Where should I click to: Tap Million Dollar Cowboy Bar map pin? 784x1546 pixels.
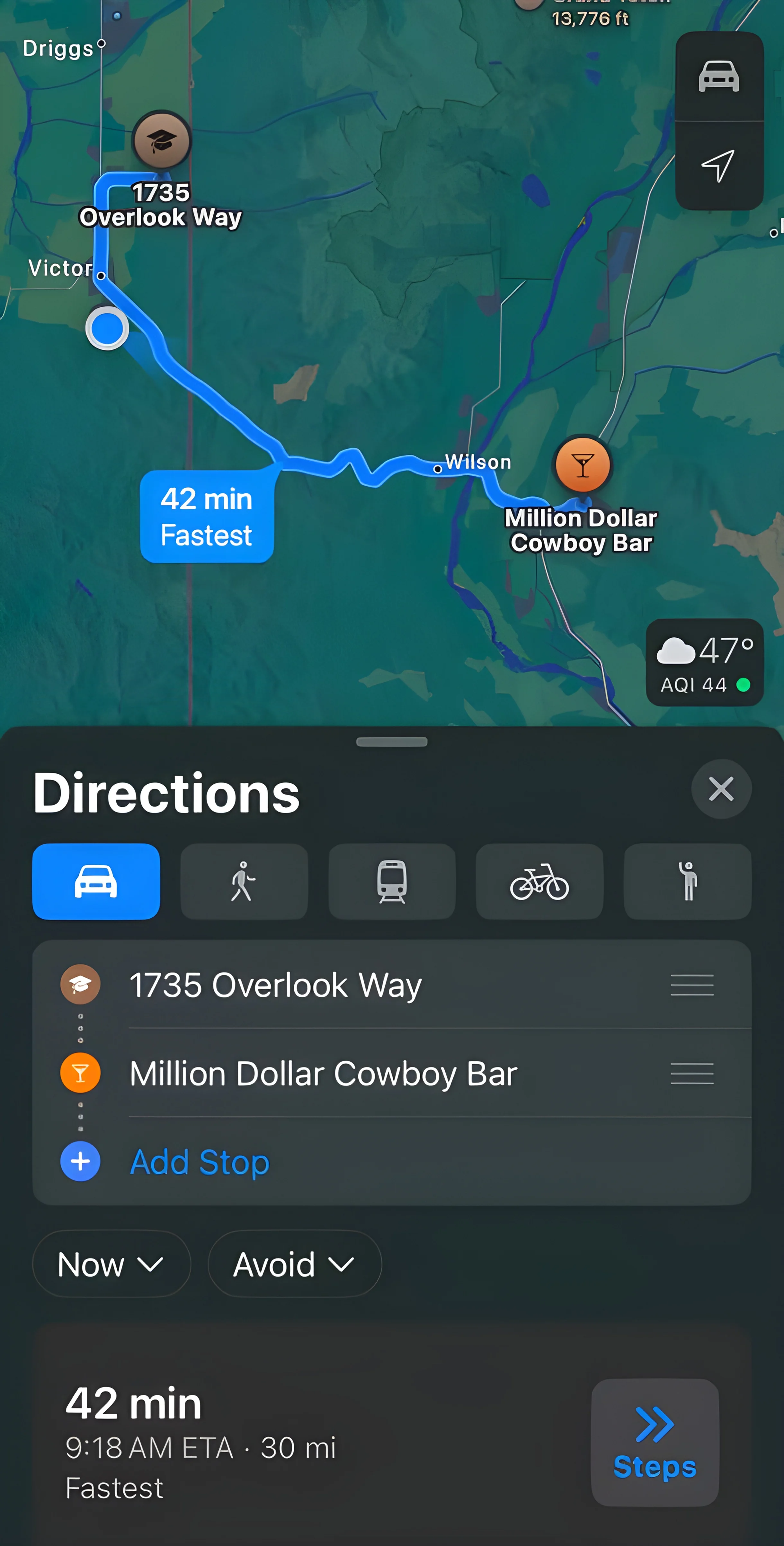tap(583, 464)
